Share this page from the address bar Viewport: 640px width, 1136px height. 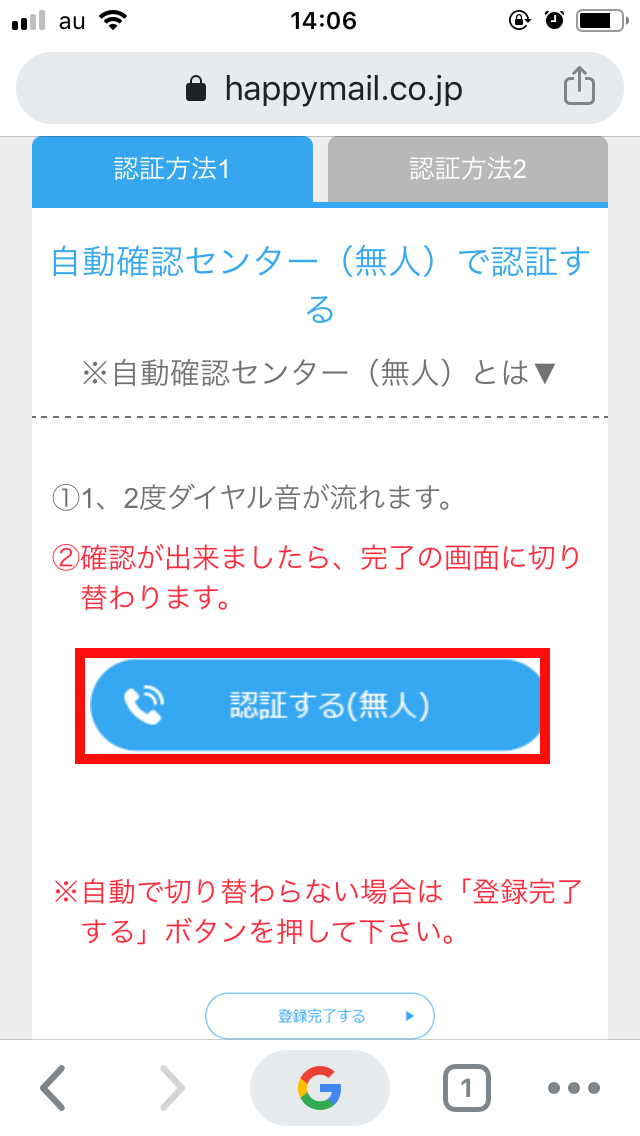578,88
